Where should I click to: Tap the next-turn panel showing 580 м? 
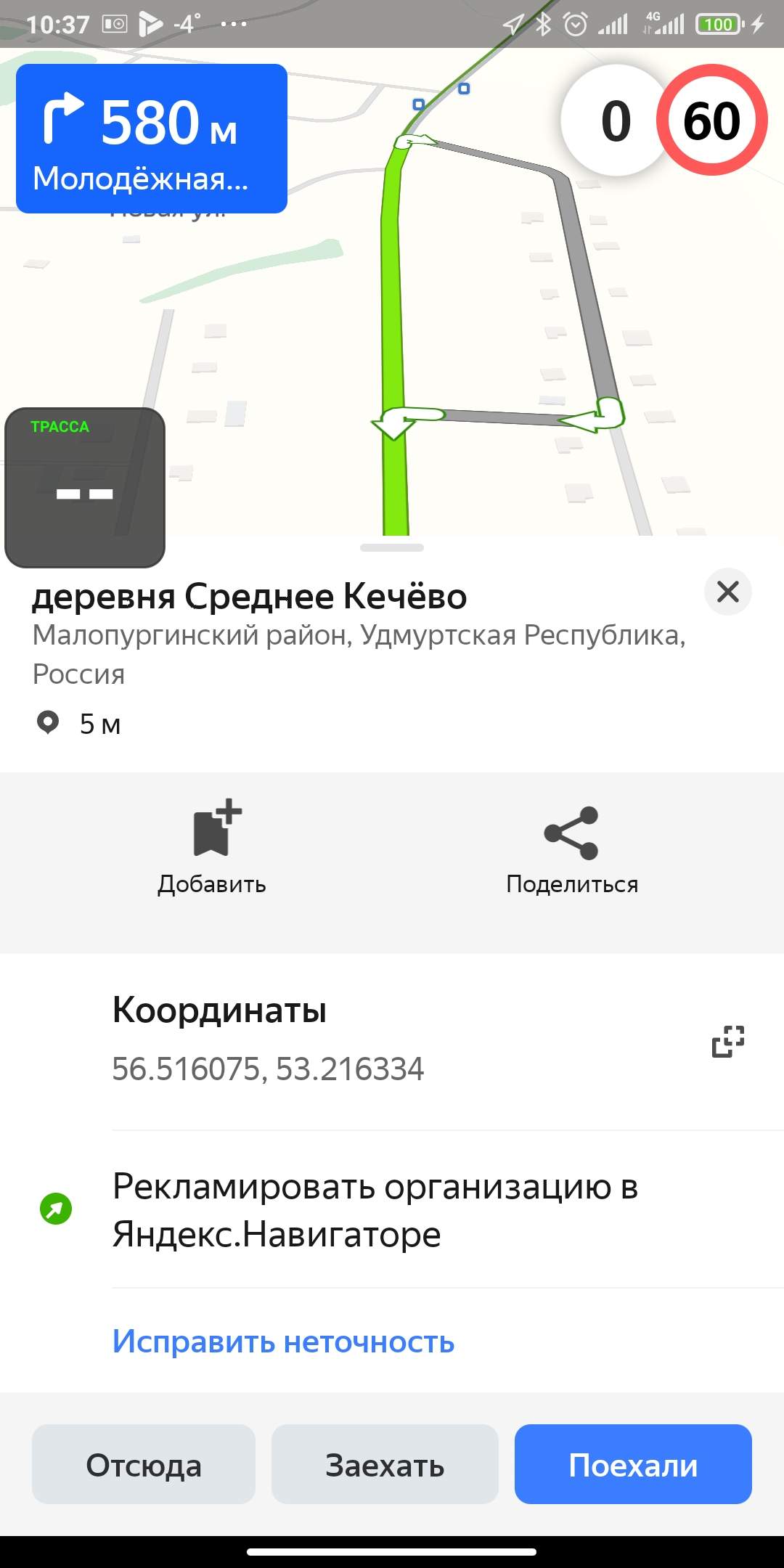[x=152, y=139]
